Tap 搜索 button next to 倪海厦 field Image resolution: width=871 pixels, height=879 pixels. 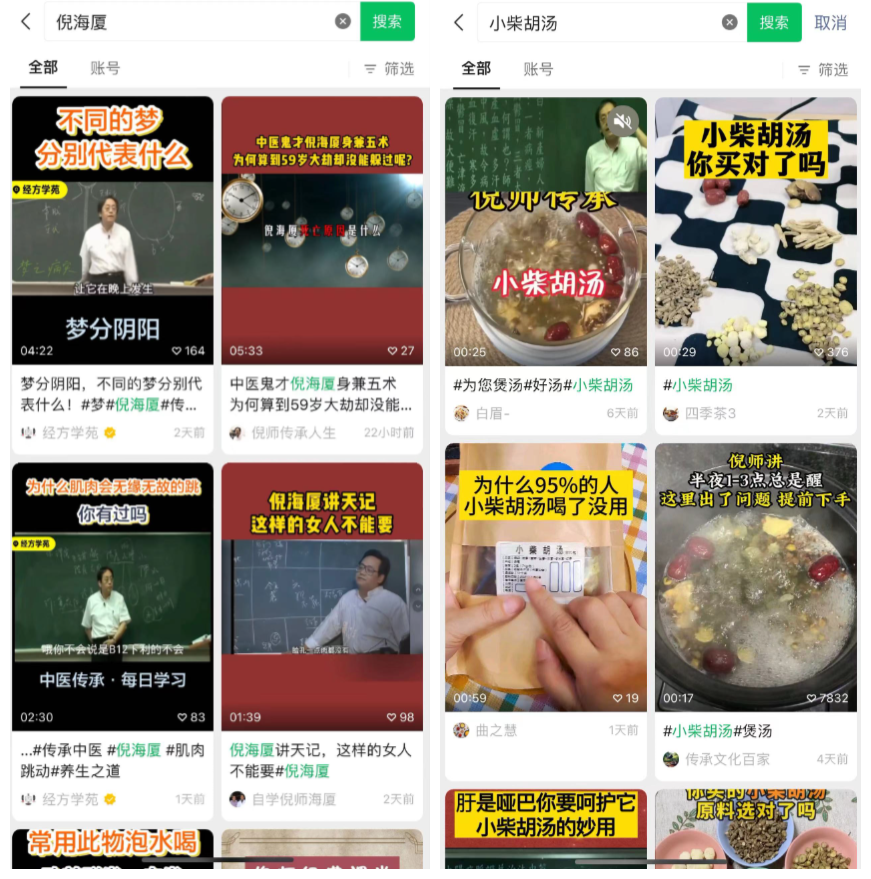[x=387, y=22]
